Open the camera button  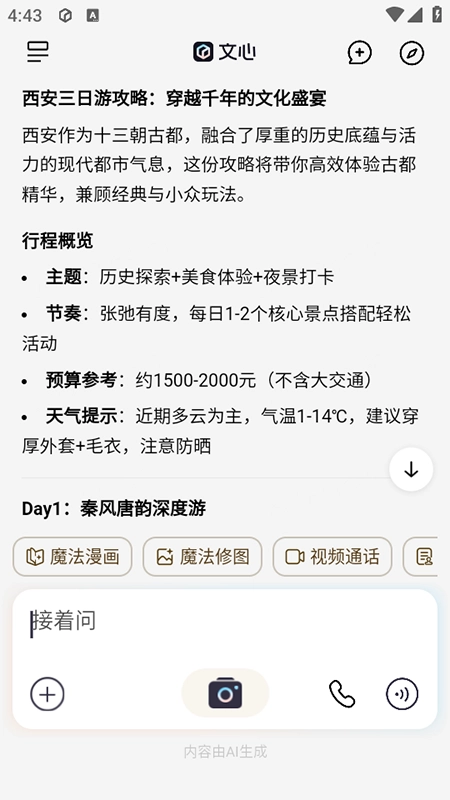(225, 693)
